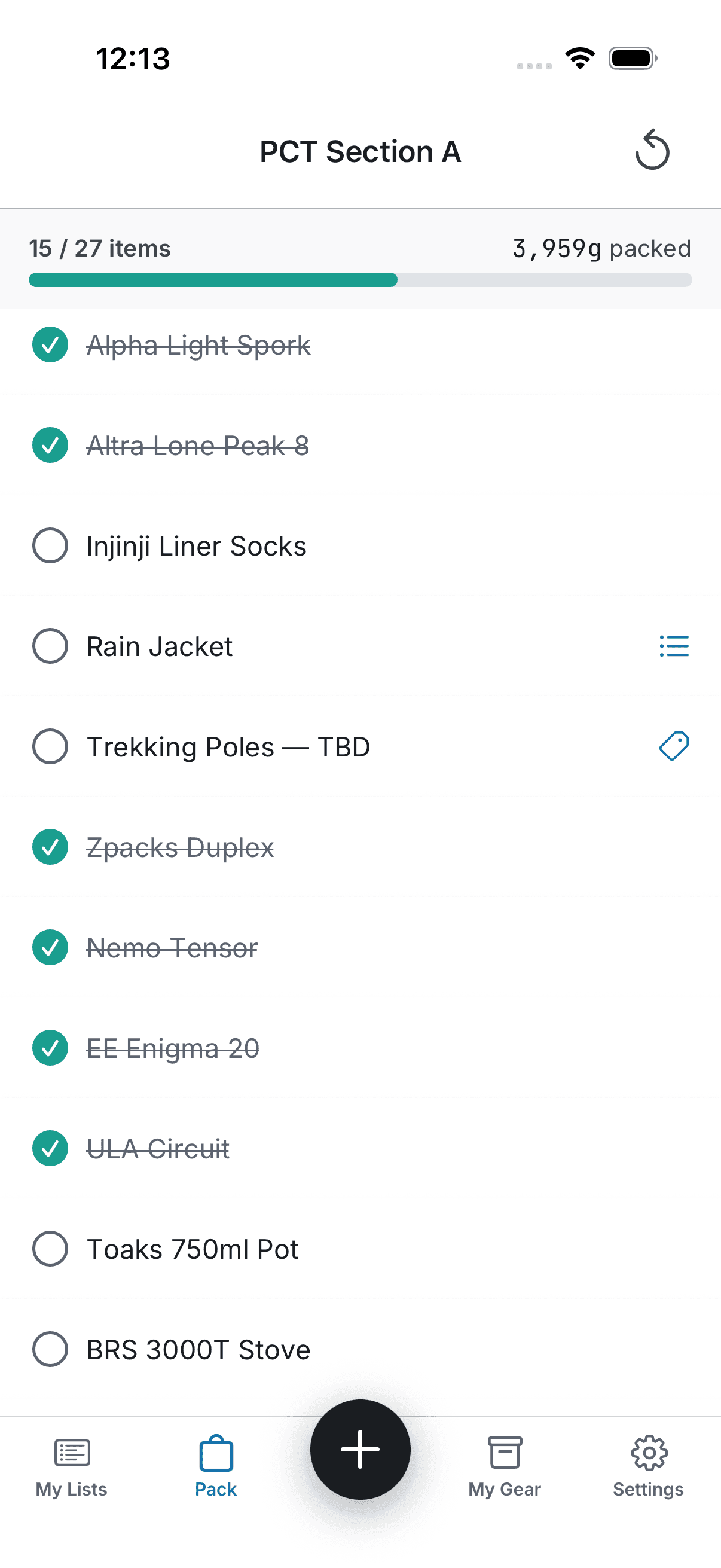
Task: Uncheck the Alpha Light Spork item
Action: [x=50, y=344]
